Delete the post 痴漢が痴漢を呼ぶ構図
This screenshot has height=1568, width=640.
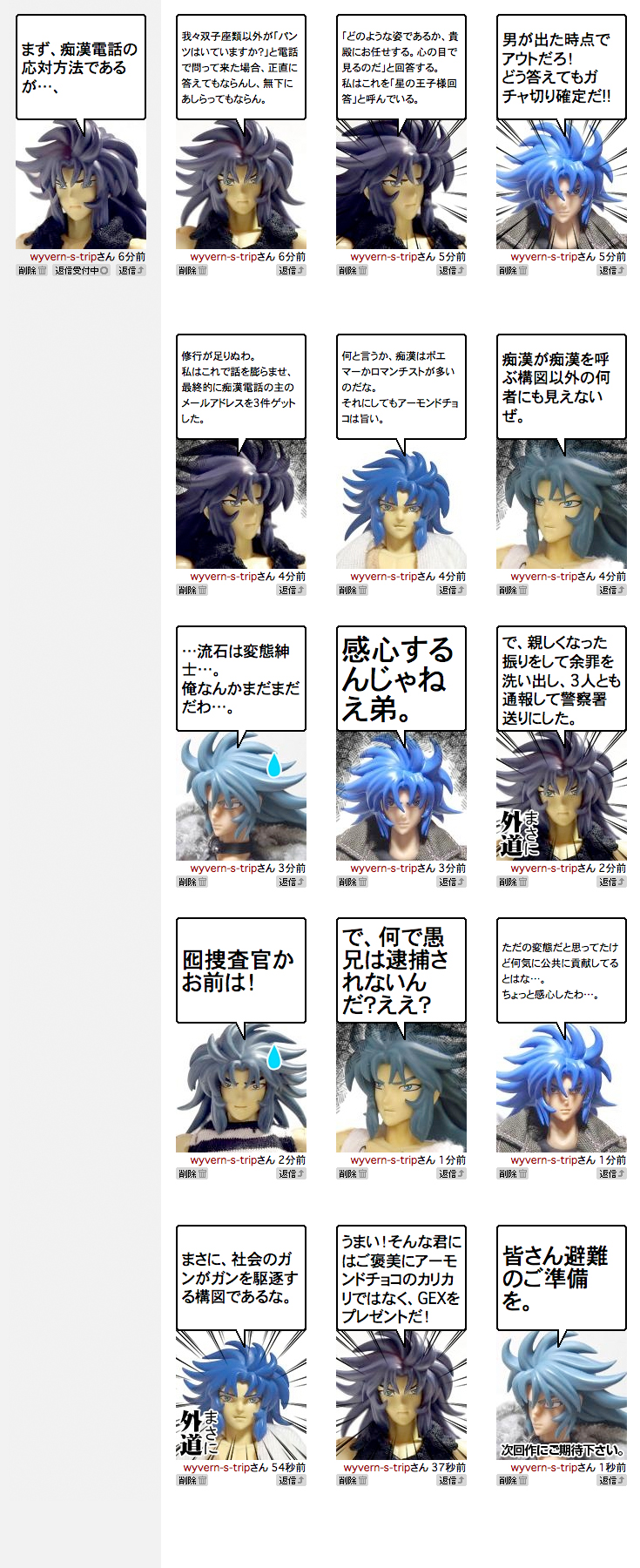point(513,591)
